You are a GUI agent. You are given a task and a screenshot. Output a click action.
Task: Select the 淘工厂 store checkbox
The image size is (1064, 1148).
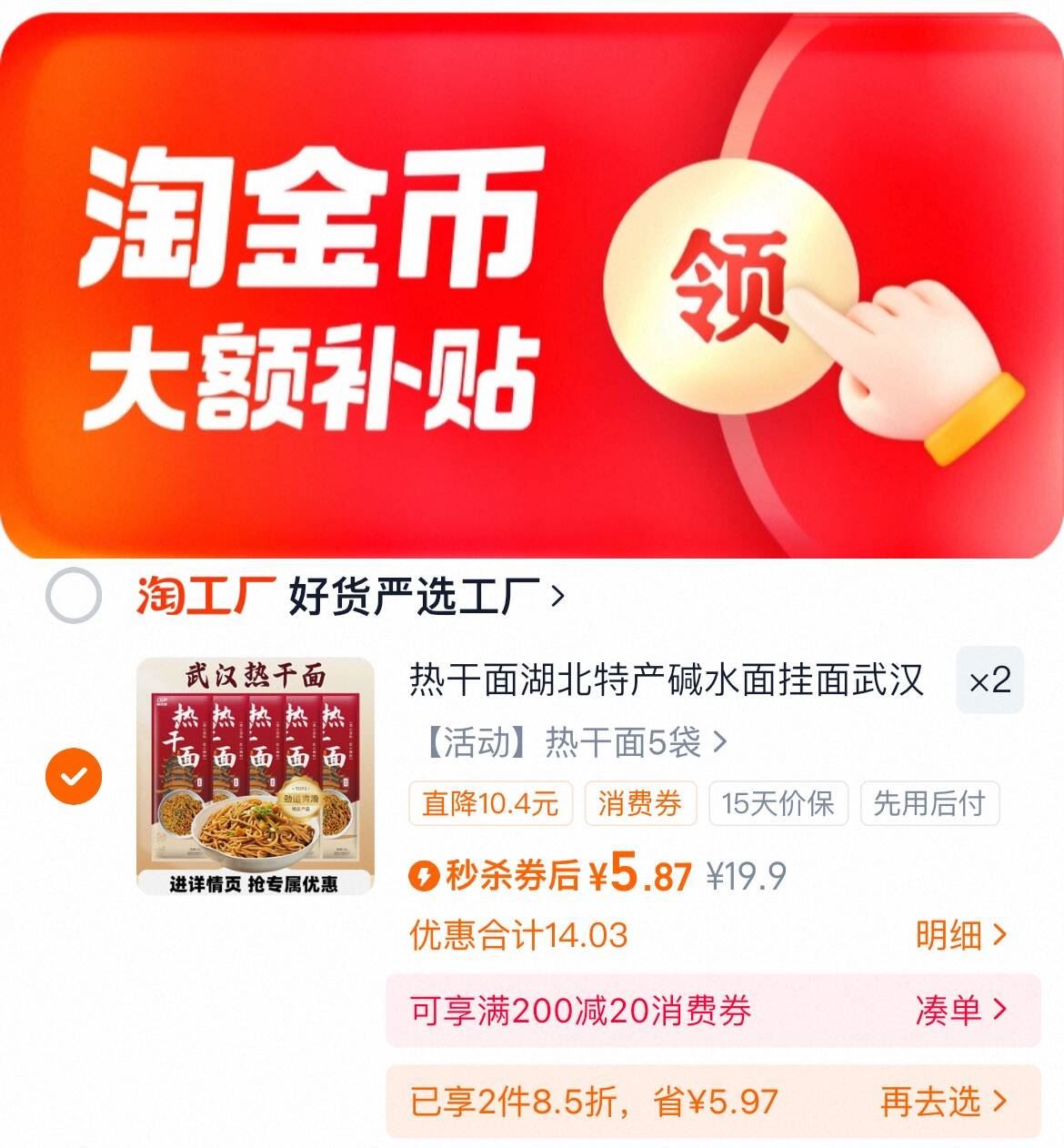point(74,595)
